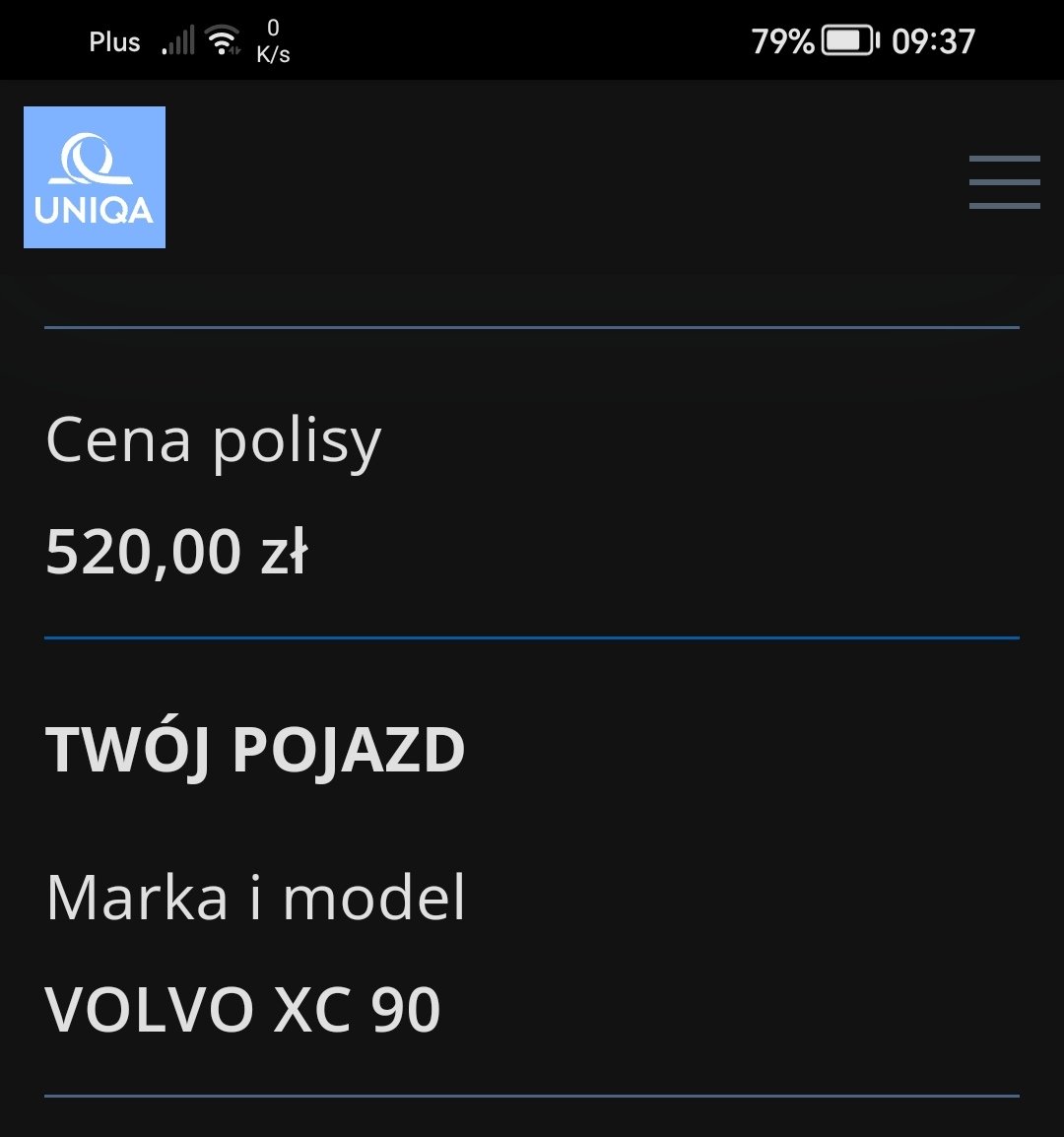Viewport: 1064px width, 1137px height.
Task: Go to the UNIQA homepage via logo
Action: tap(95, 177)
